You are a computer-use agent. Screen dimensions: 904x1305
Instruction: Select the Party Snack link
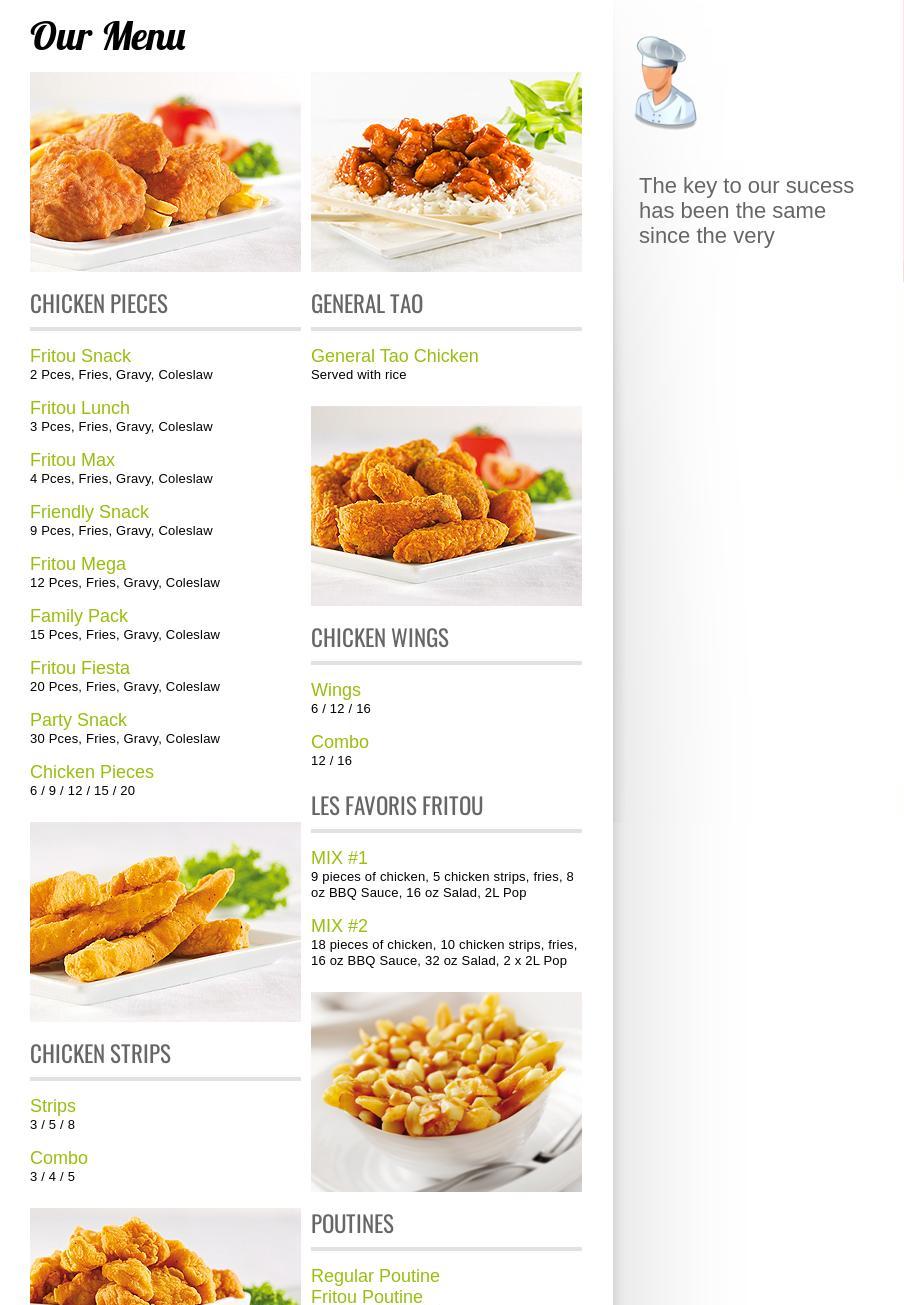coord(78,720)
